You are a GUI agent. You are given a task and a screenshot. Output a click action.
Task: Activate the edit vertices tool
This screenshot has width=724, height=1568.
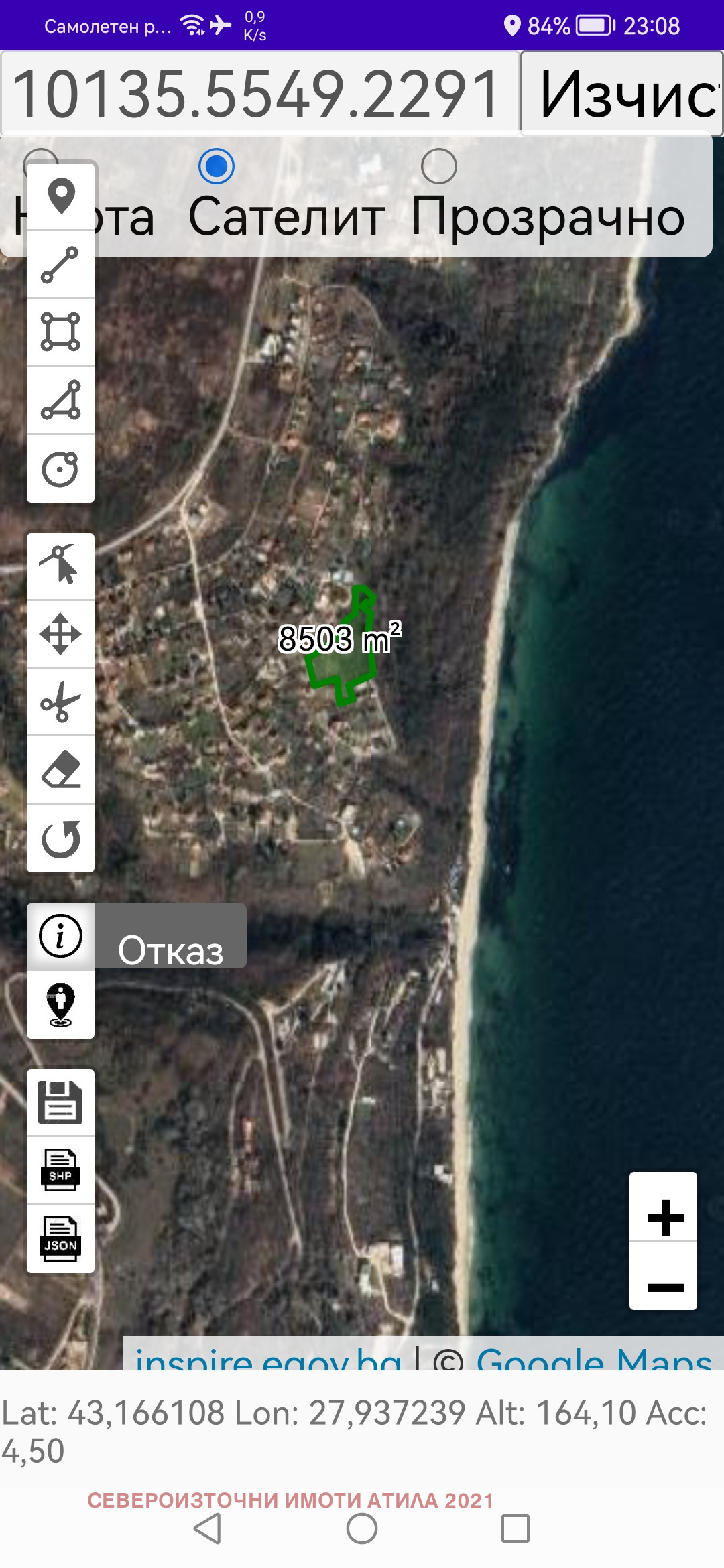60,566
